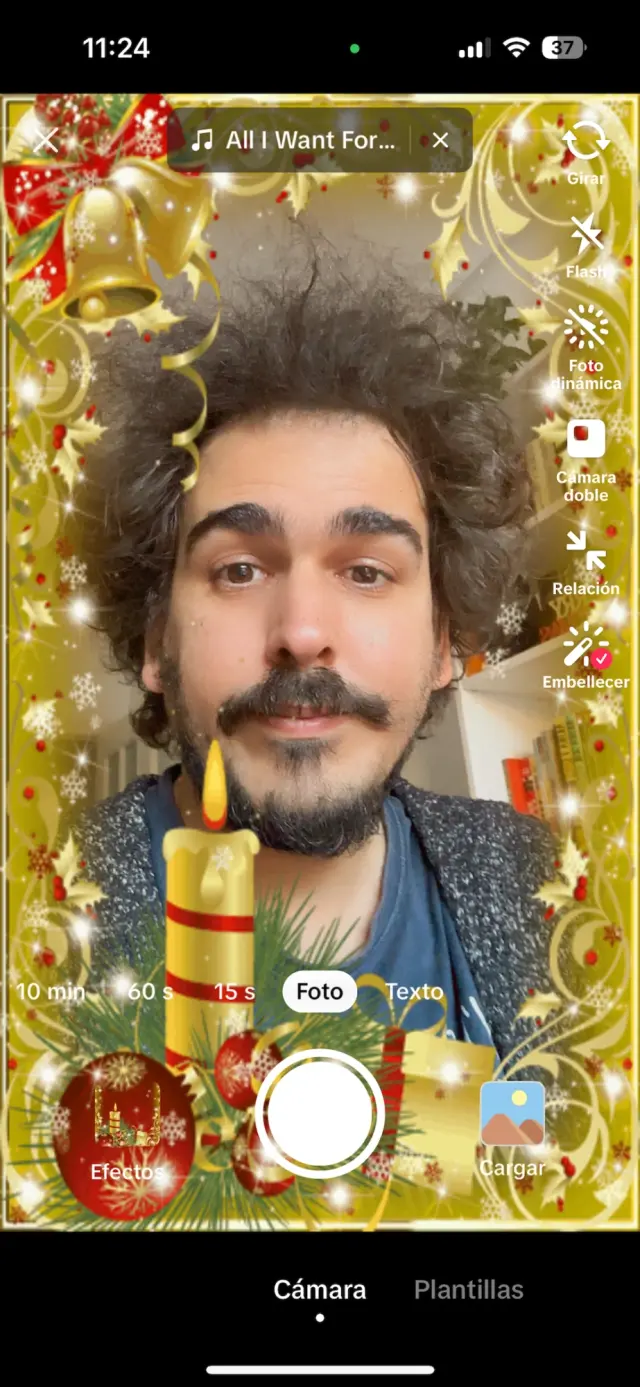Open Embellecer beauty settings
Viewport: 640px width, 1387px height.
point(586,655)
